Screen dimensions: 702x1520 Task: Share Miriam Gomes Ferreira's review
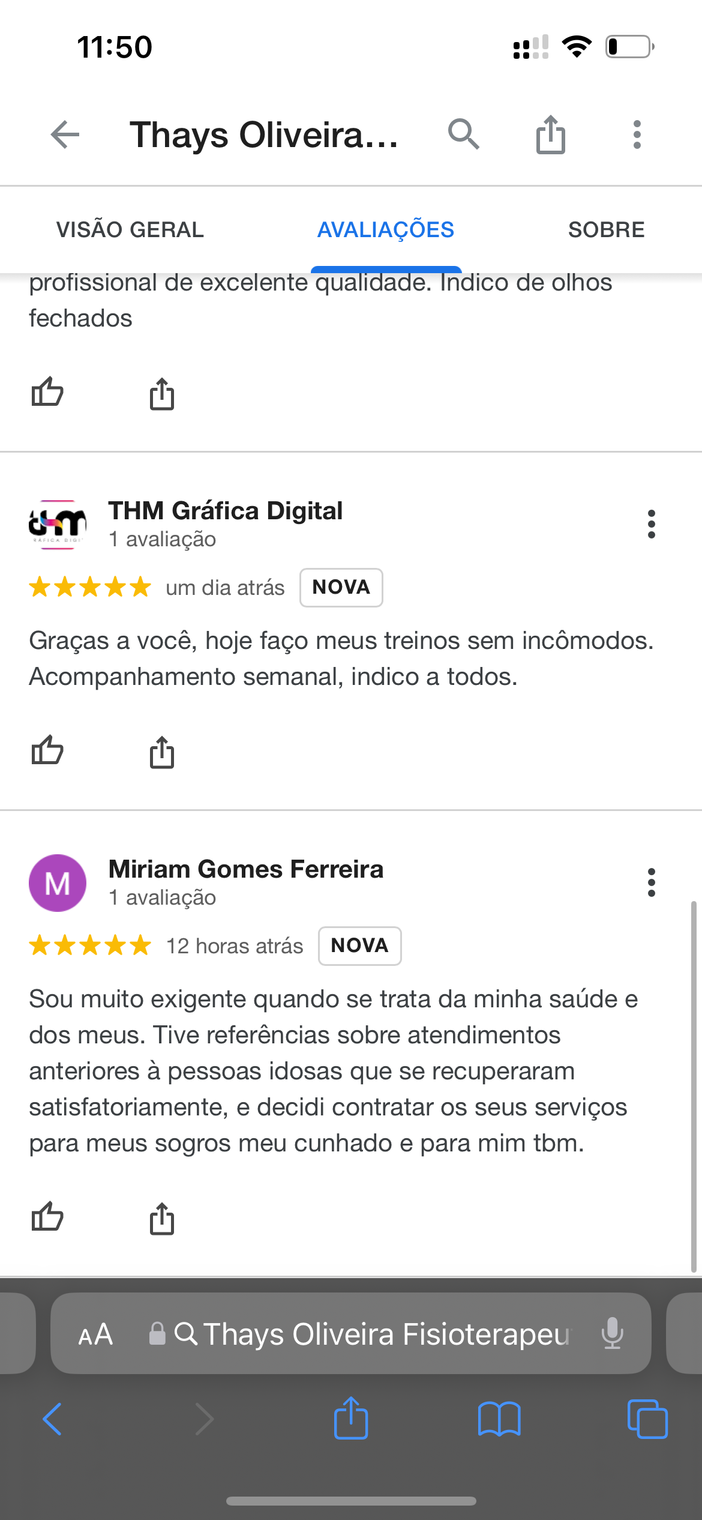pos(161,1219)
